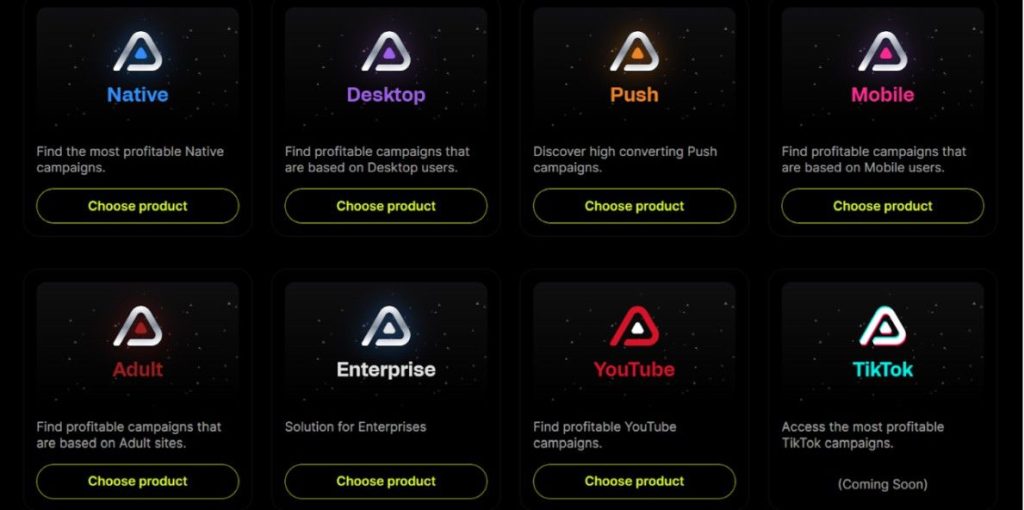The width and height of the screenshot is (1024, 510).
Task: Pick the Push campaigns product
Action: (634, 206)
